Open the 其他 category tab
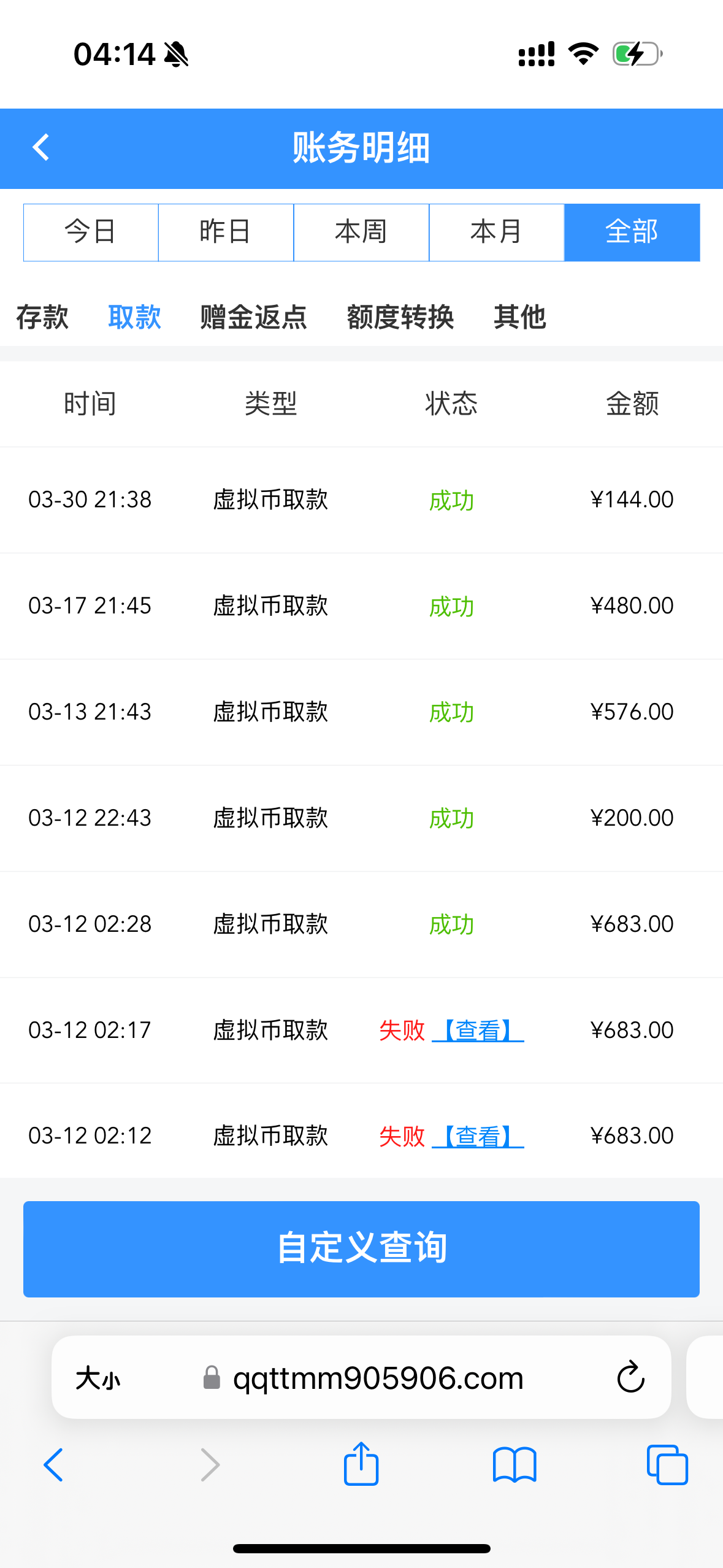The height and width of the screenshot is (1568, 723). coord(519,317)
